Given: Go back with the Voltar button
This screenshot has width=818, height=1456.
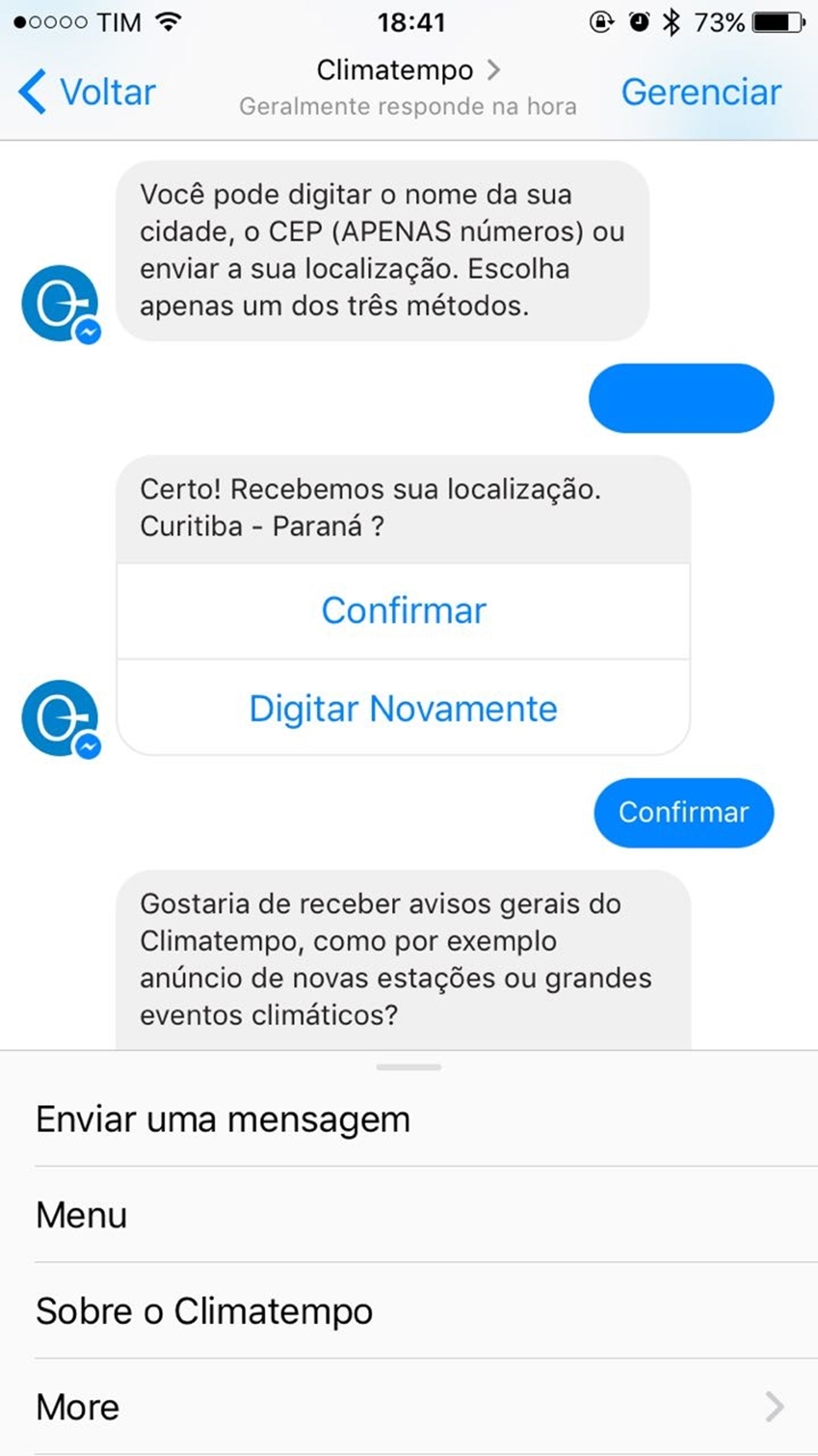Looking at the screenshot, I should 87,92.
